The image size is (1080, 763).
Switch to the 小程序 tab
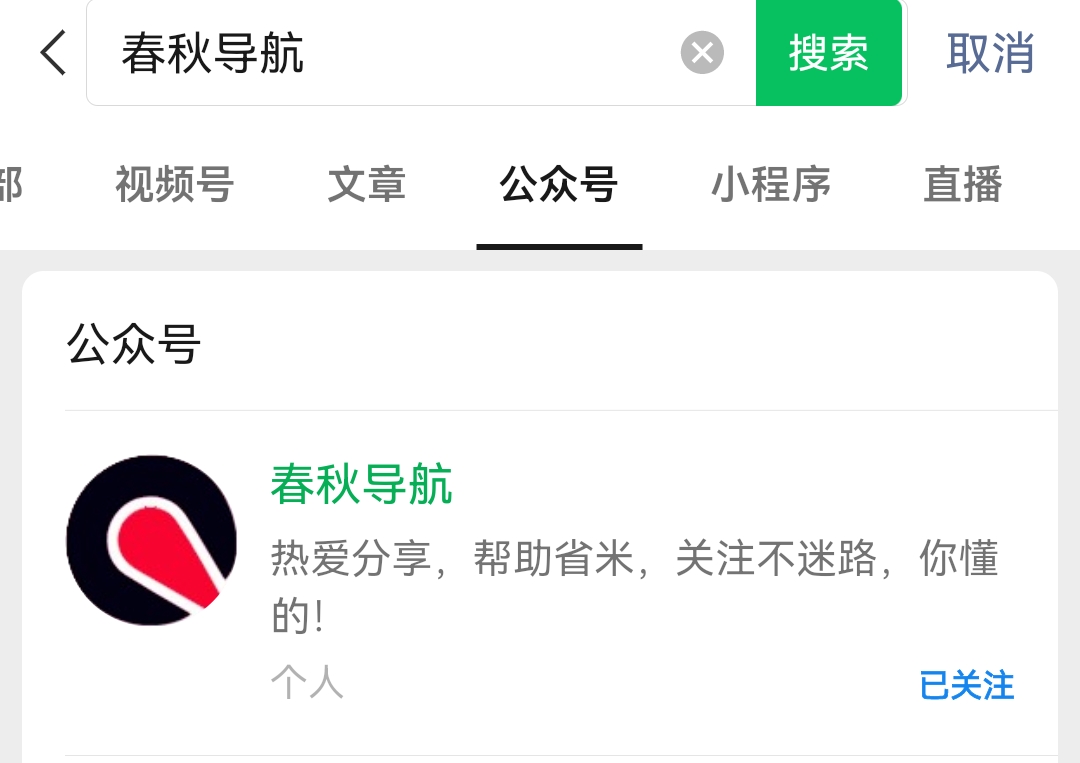(x=771, y=185)
